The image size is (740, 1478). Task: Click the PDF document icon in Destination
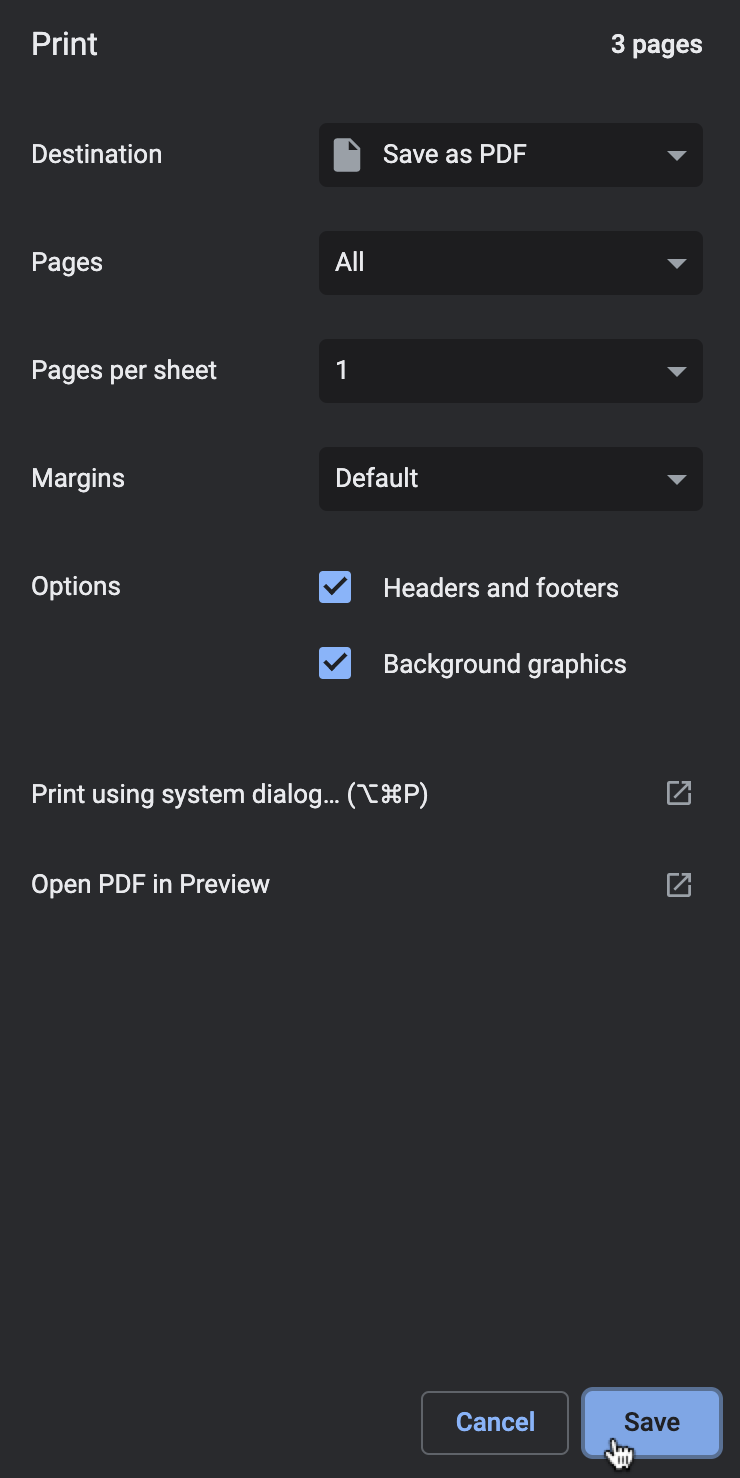347,155
